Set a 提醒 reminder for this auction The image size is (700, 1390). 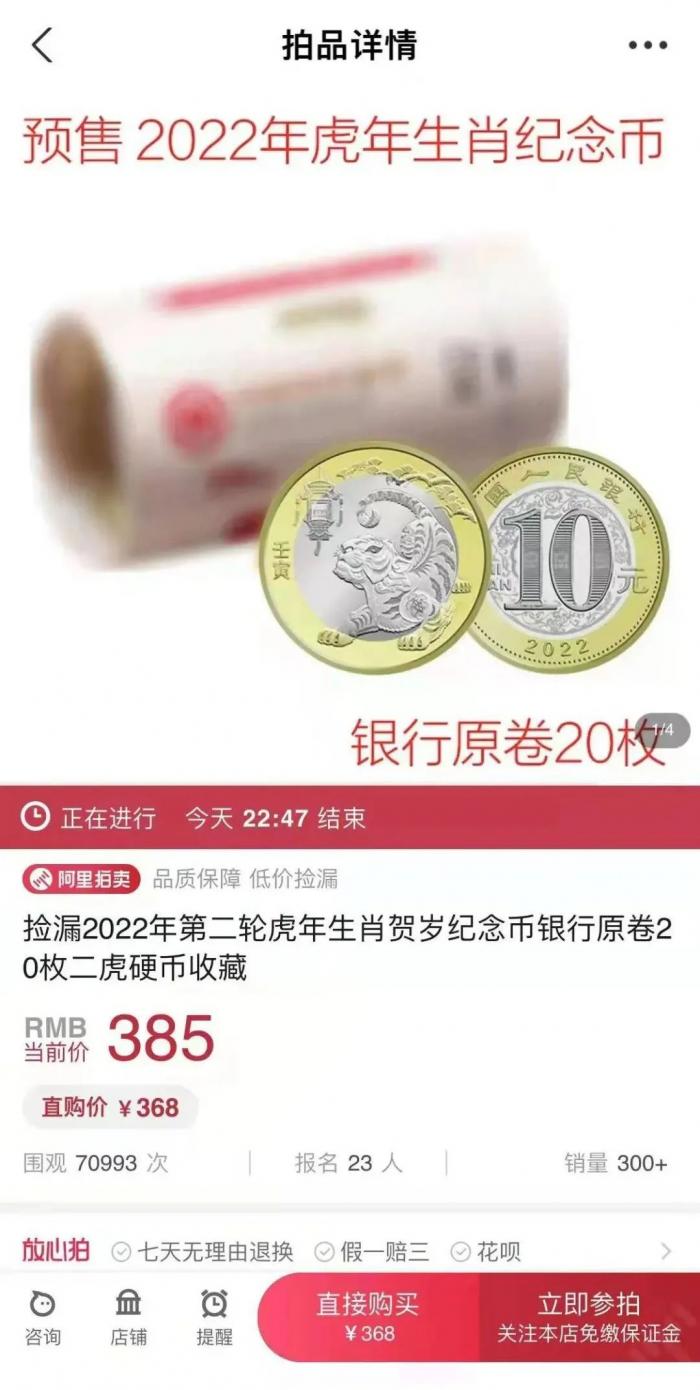[214, 1317]
